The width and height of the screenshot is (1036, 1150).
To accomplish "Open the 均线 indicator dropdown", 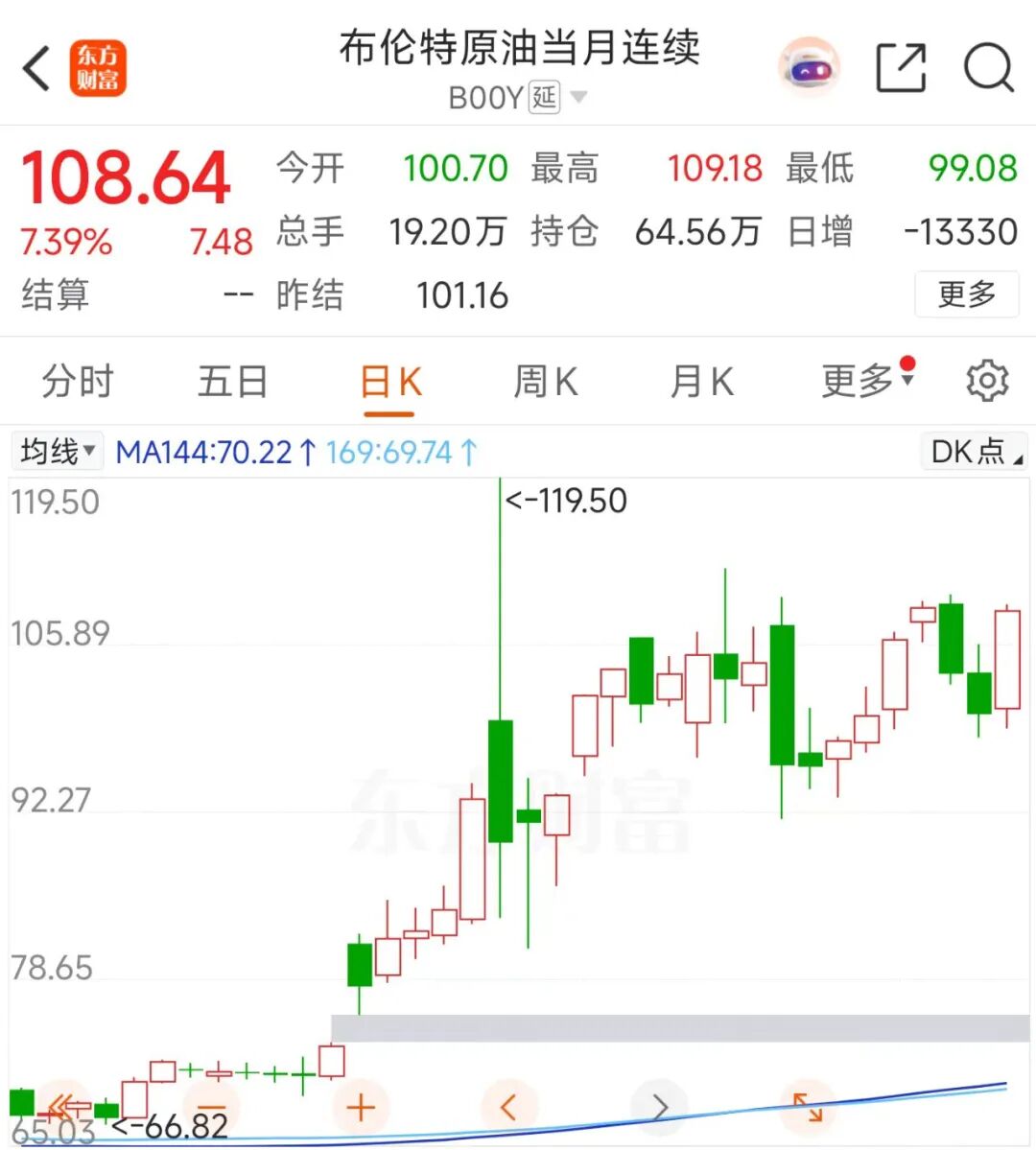I will [58, 451].
